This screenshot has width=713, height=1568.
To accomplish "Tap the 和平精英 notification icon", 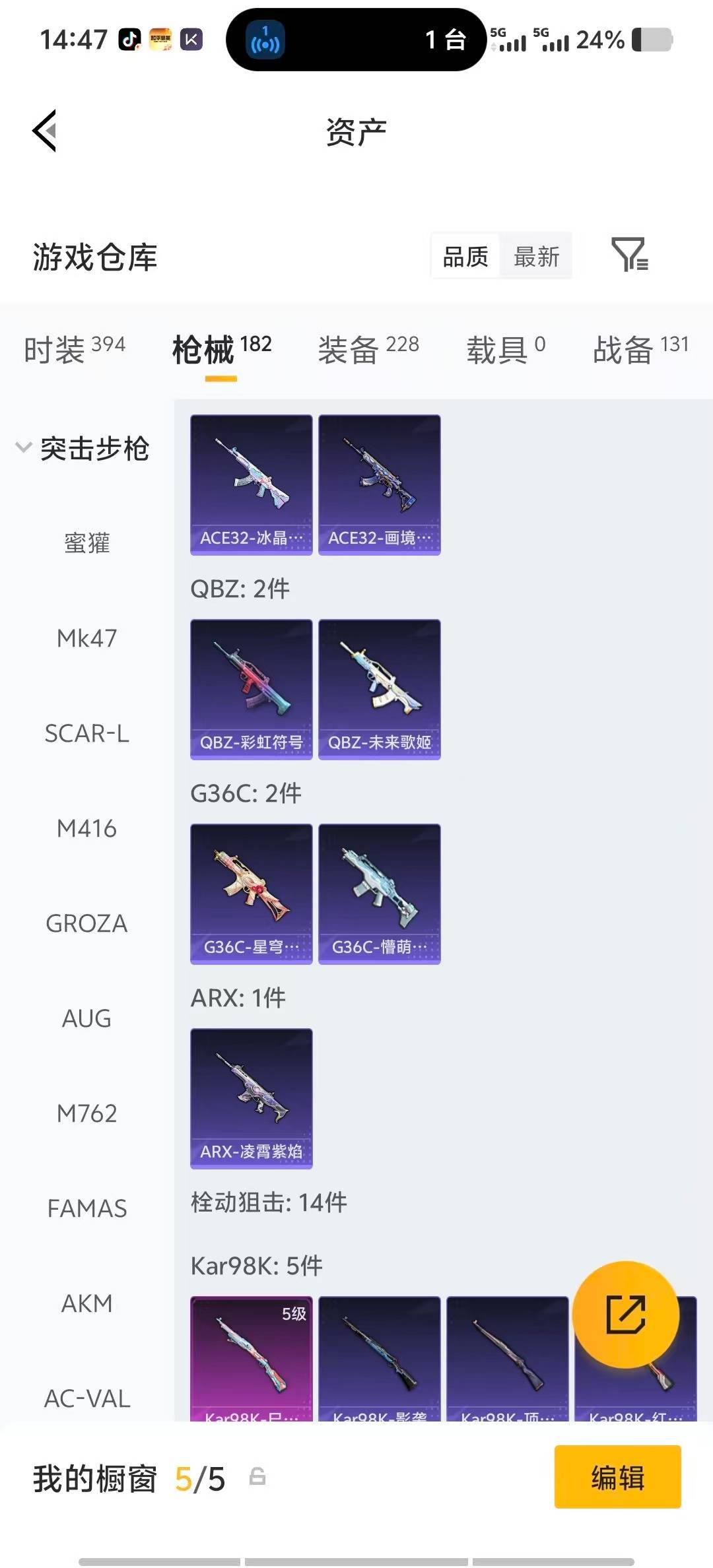I will tap(160, 40).
